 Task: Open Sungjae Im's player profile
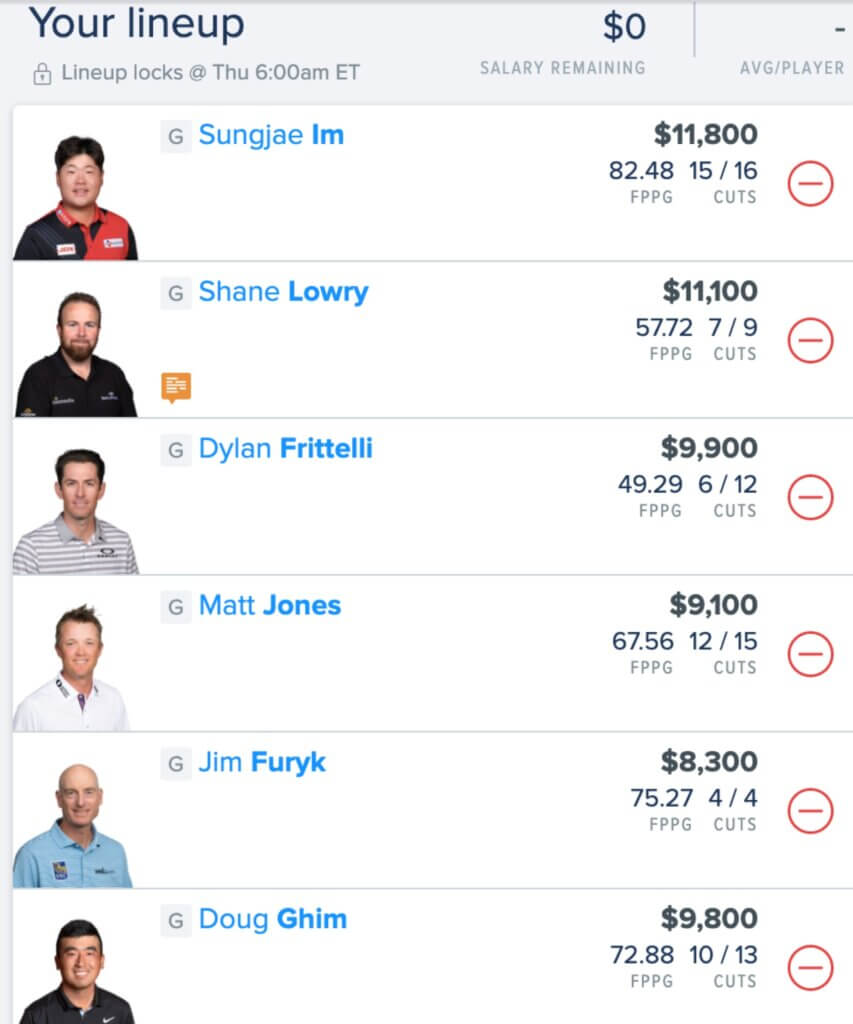coord(272,135)
